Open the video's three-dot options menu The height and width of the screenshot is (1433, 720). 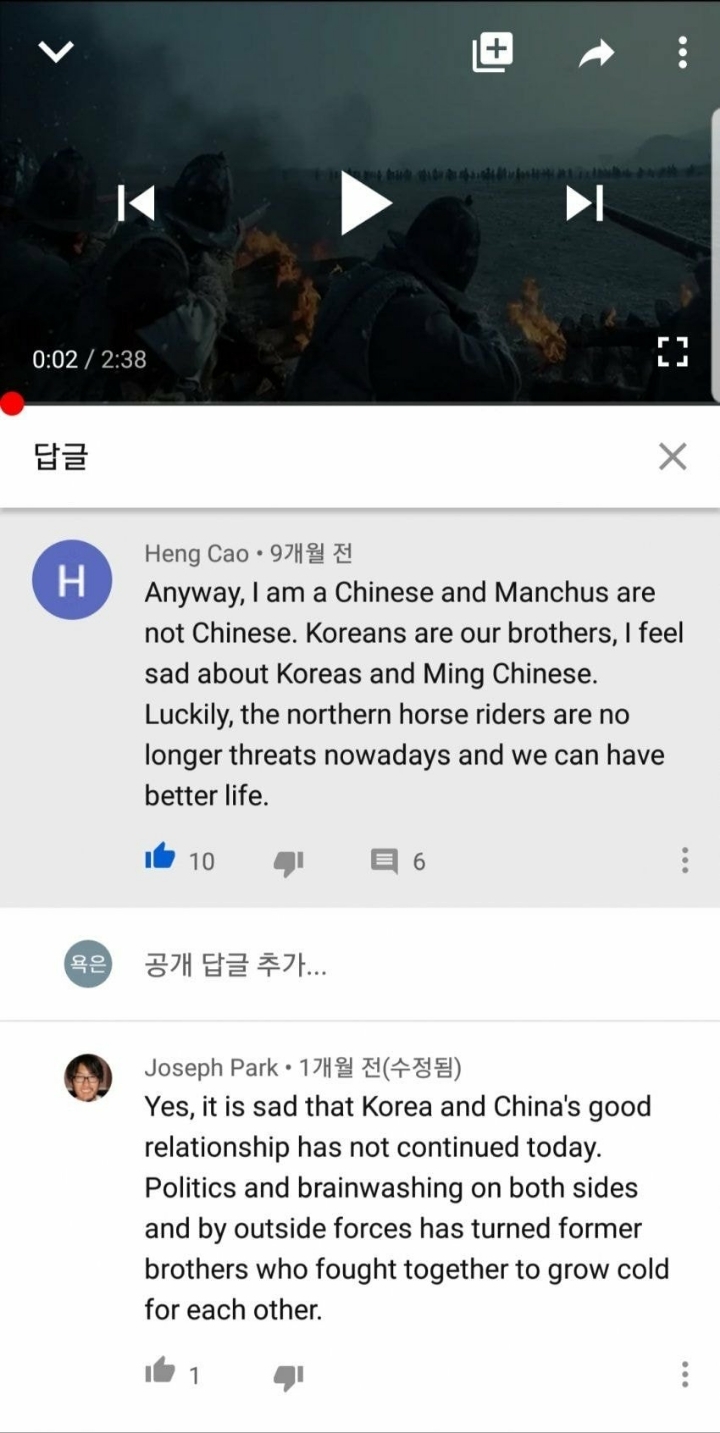tap(683, 53)
